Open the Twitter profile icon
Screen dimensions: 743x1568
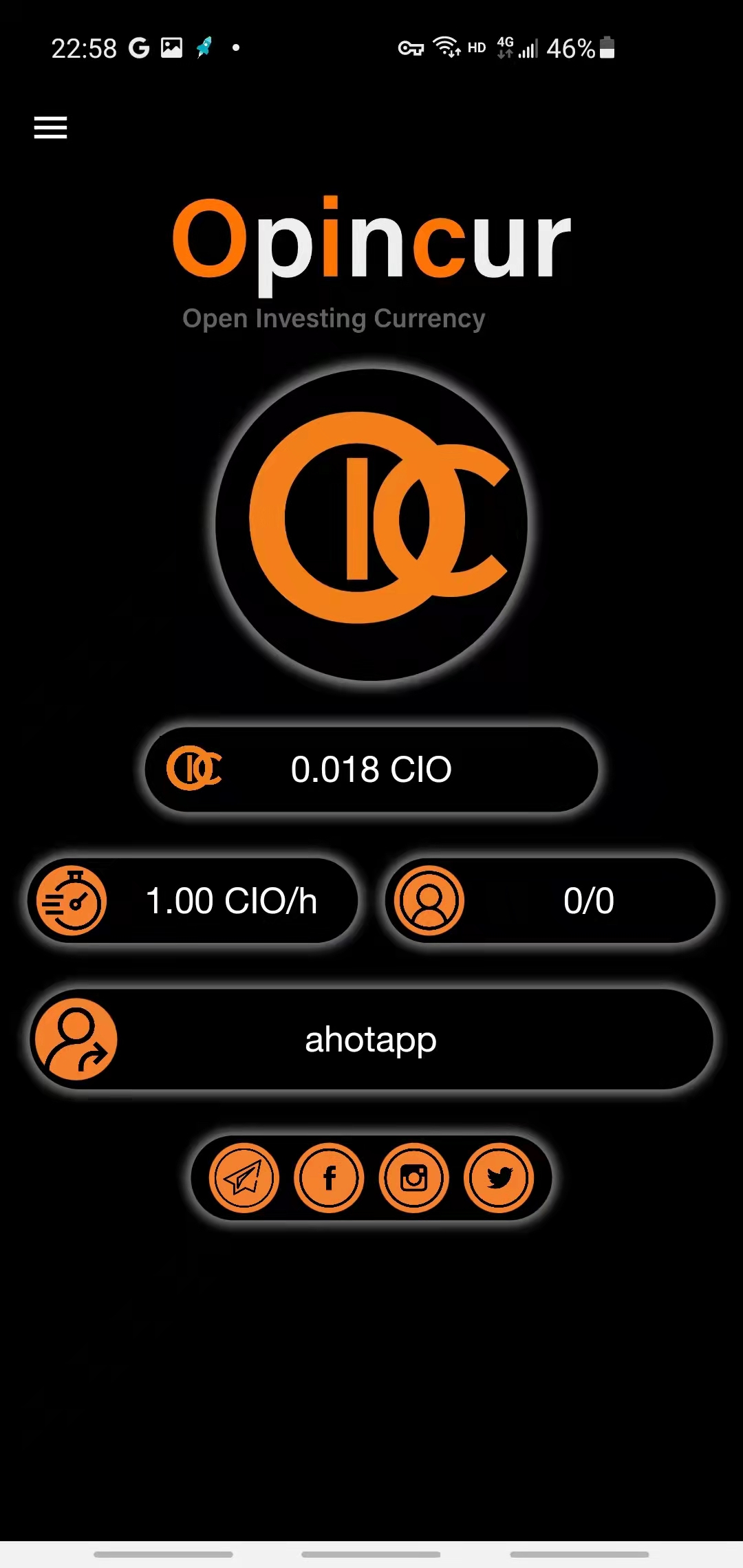499,1178
